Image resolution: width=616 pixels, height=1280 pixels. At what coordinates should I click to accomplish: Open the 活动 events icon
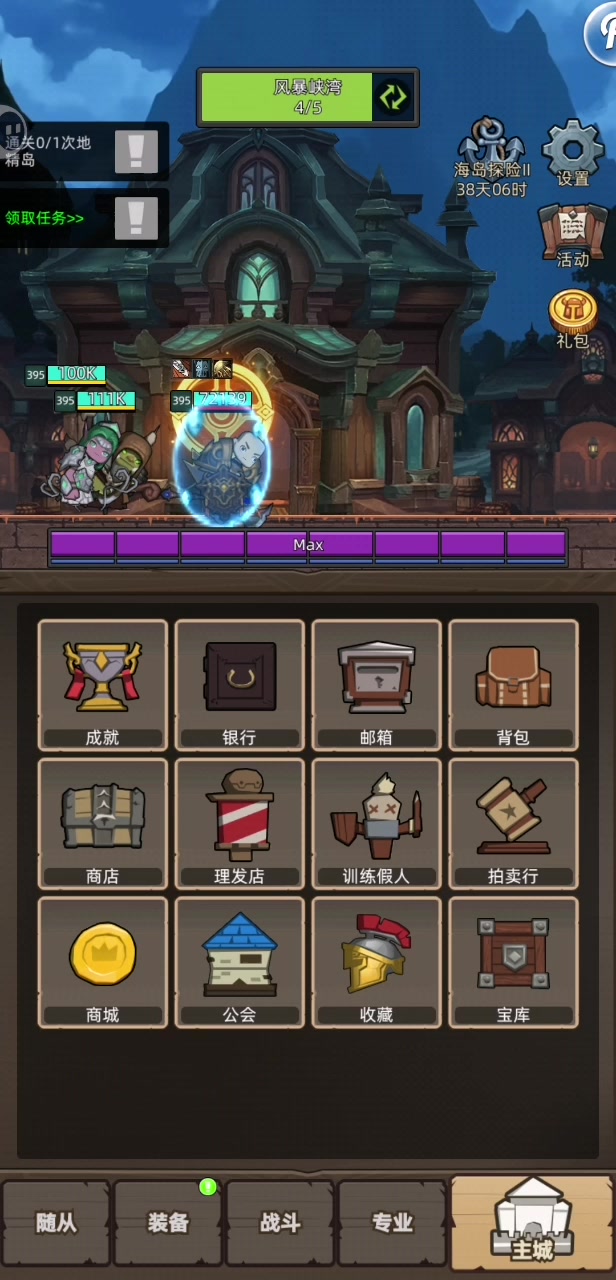(x=573, y=236)
